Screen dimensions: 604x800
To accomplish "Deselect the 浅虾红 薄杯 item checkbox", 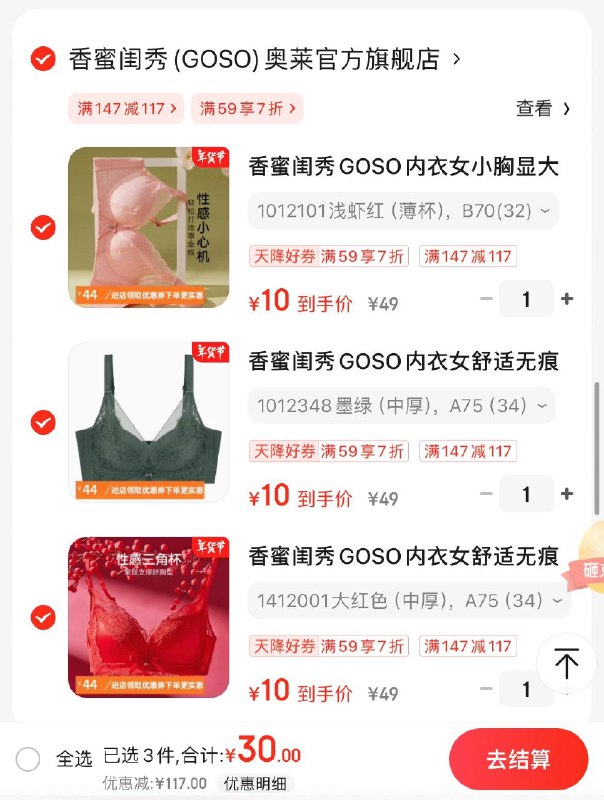I will pos(42,227).
